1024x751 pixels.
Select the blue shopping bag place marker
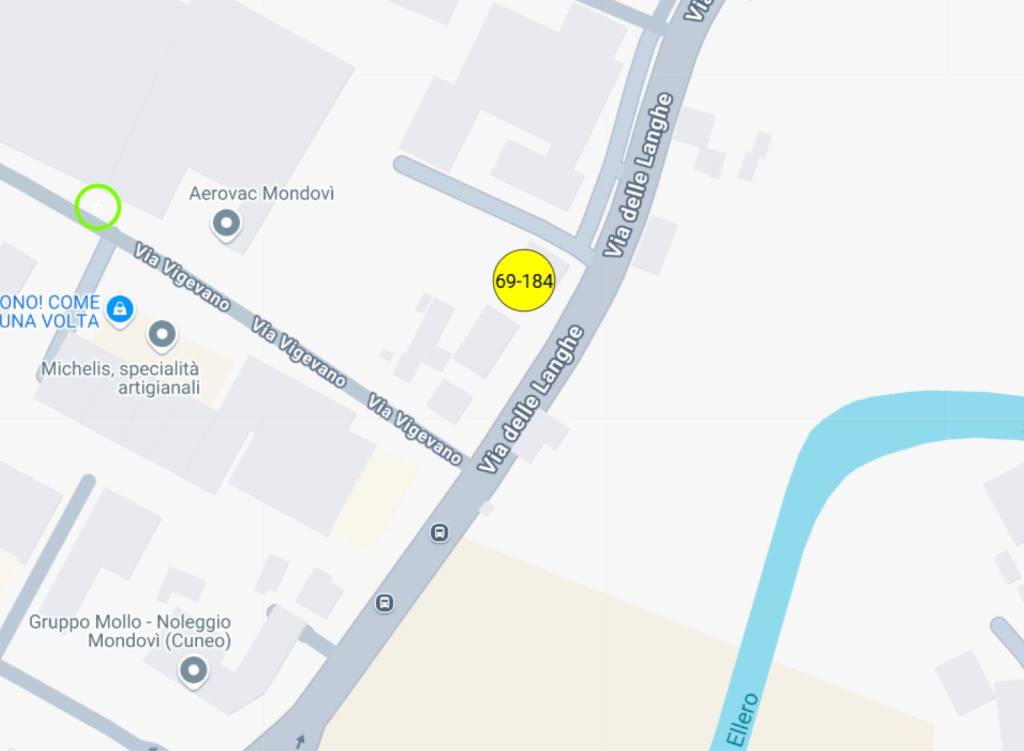coord(120,308)
